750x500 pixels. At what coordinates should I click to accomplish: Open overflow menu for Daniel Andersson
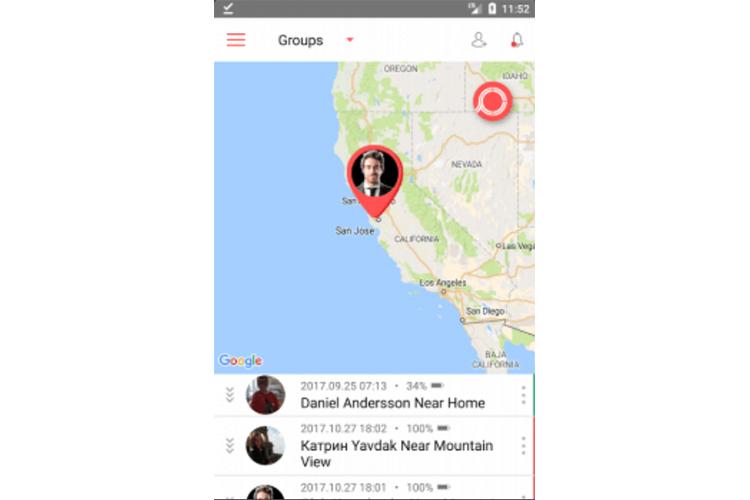[x=523, y=396]
